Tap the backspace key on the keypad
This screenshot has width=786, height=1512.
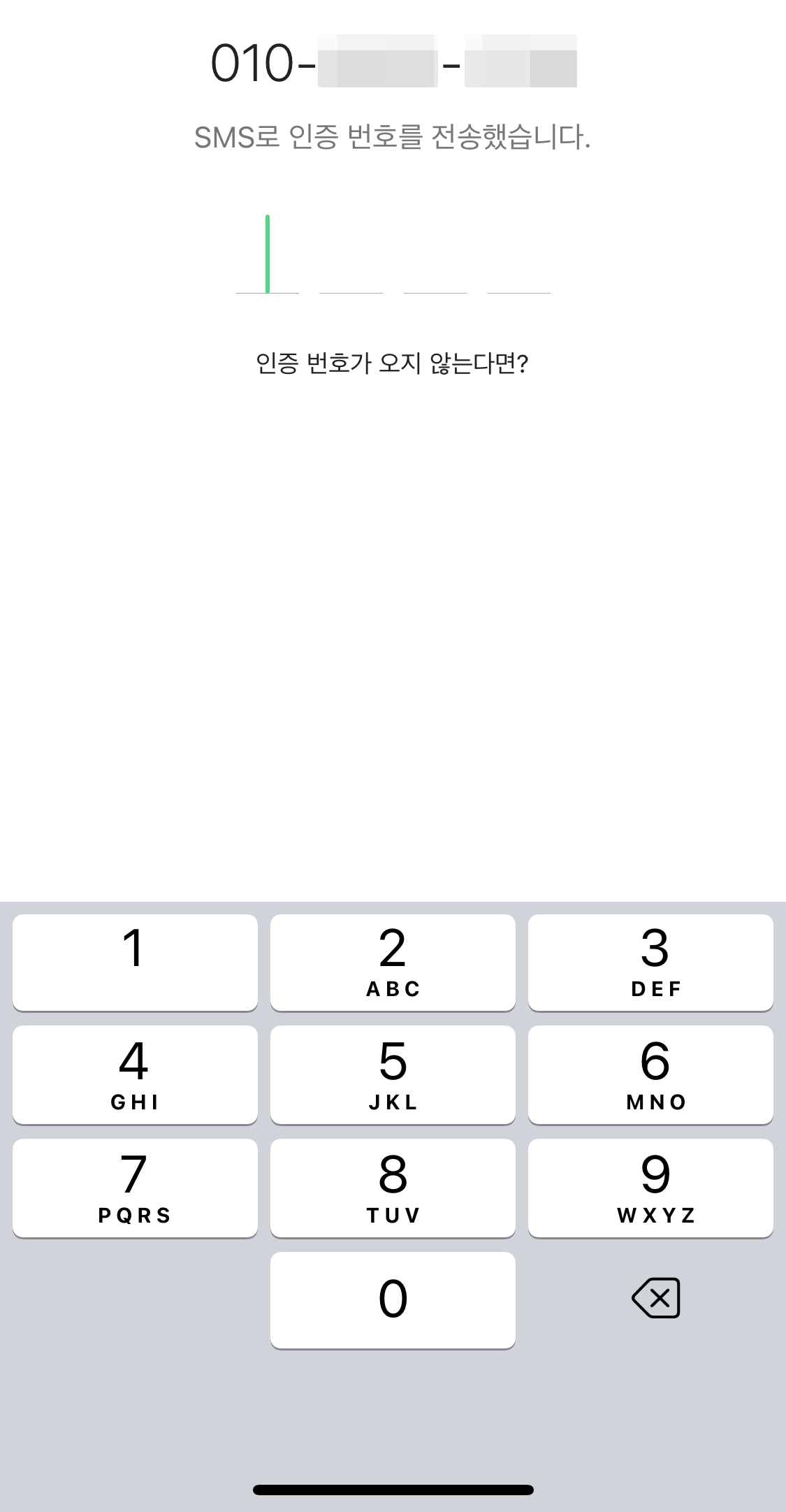coord(655,1298)
